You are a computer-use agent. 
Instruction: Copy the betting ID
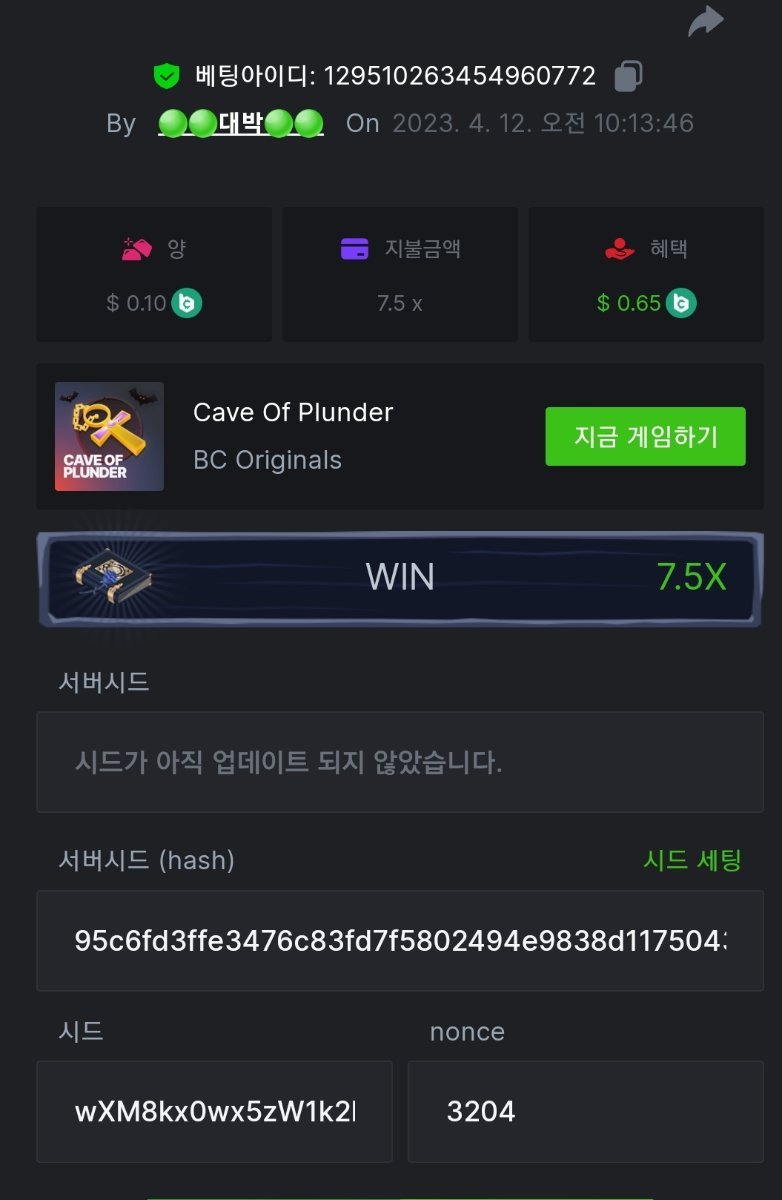click(x=628, y=75)
